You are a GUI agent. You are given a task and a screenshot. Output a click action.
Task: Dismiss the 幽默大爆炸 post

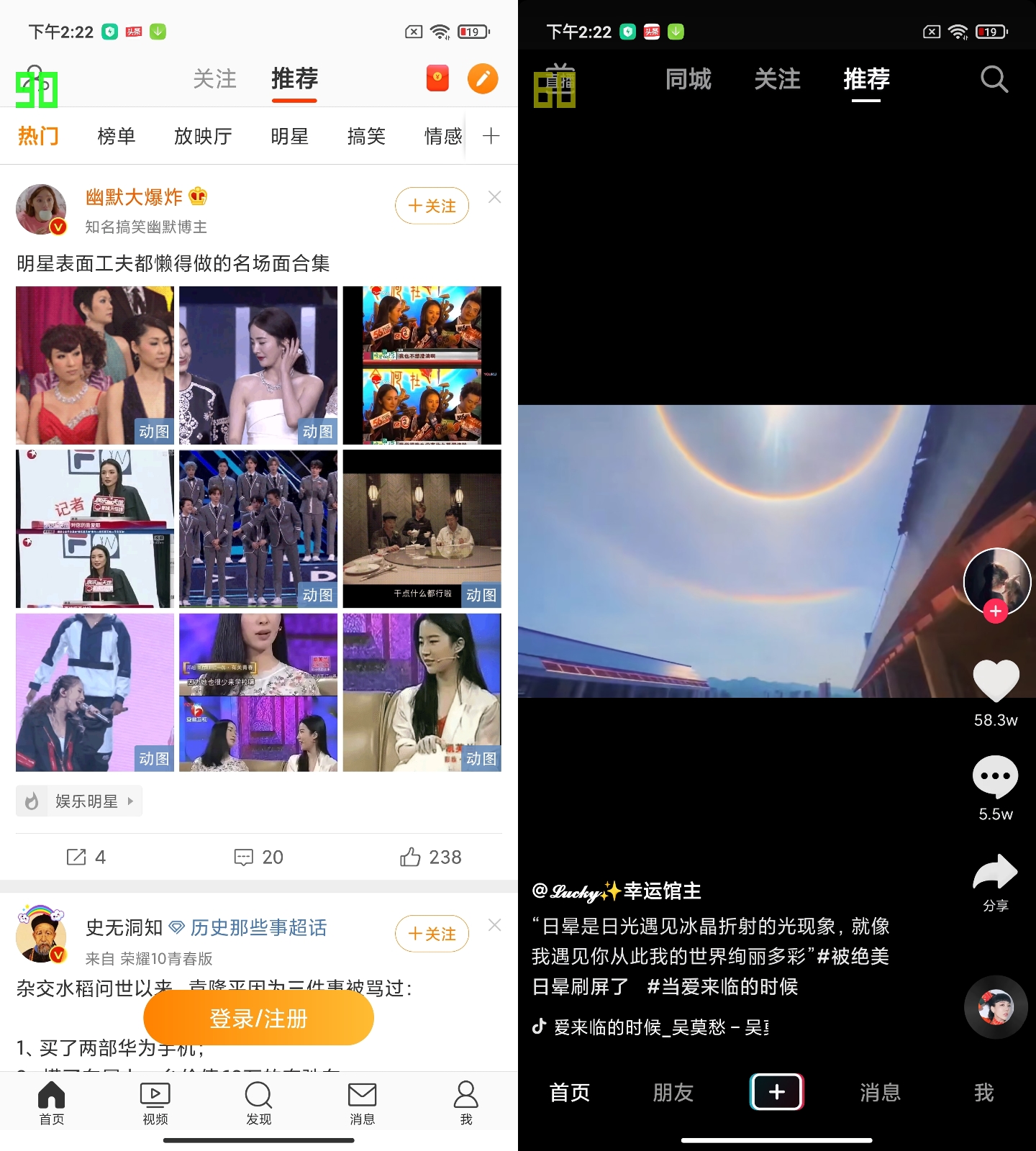click(x=494, y=197)
